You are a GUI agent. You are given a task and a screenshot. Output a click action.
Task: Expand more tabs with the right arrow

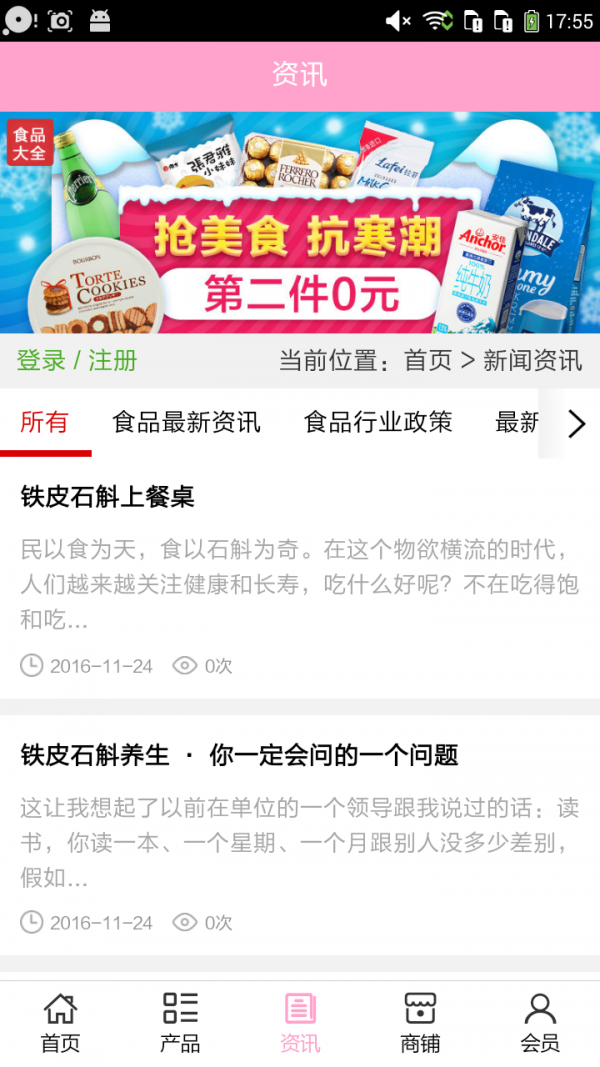(x=576, y=424)
